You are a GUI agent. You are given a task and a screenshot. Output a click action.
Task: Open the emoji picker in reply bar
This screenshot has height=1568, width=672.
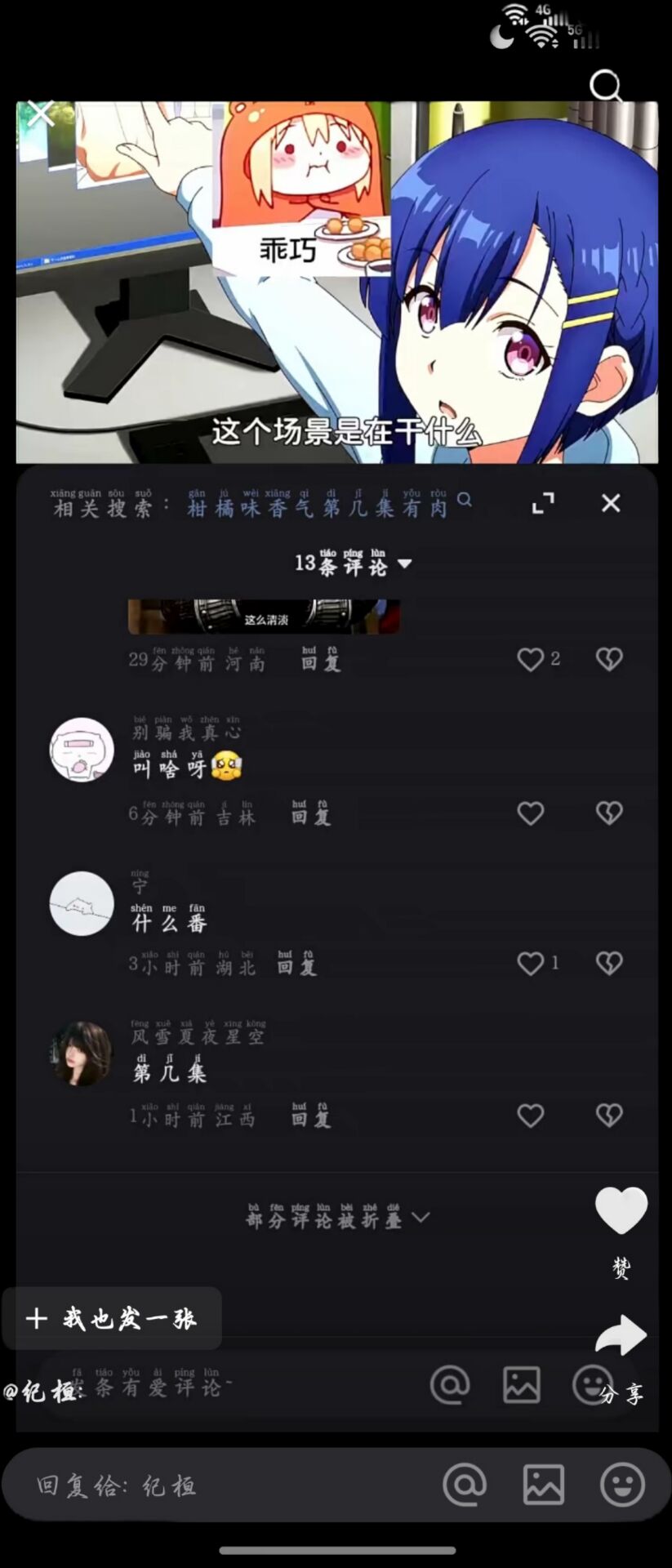point(622,1484)
